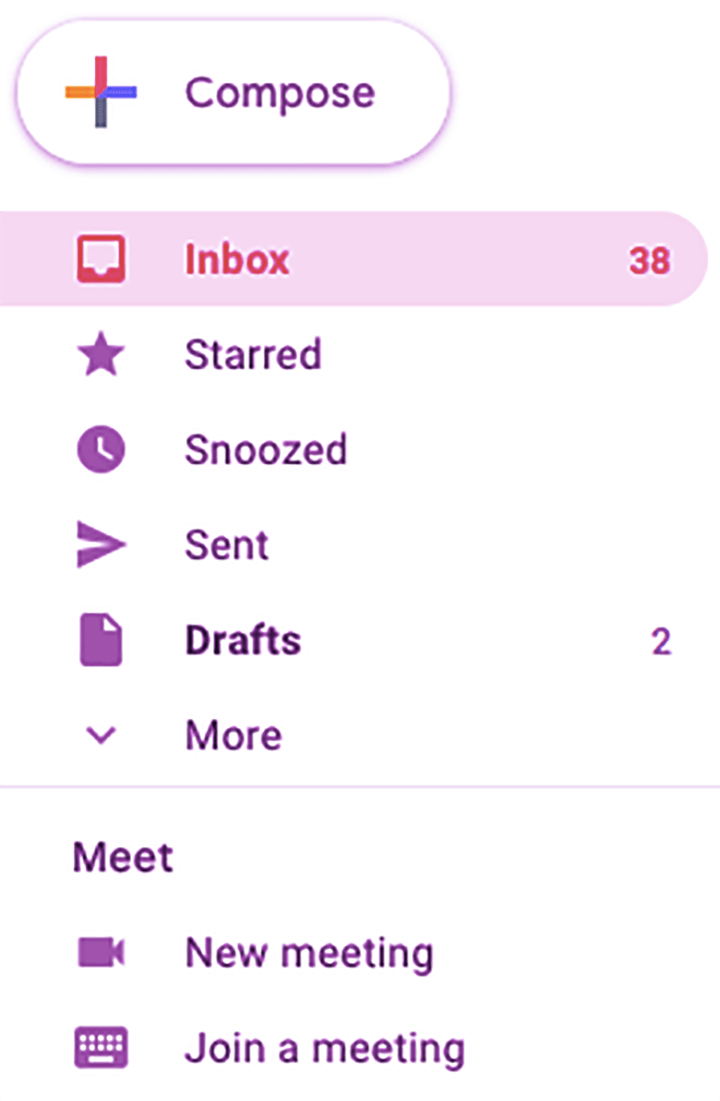Open Snoozed emails
This screenshot has height=1101, width=720.
pyautogui.click(x=265, y=450)
